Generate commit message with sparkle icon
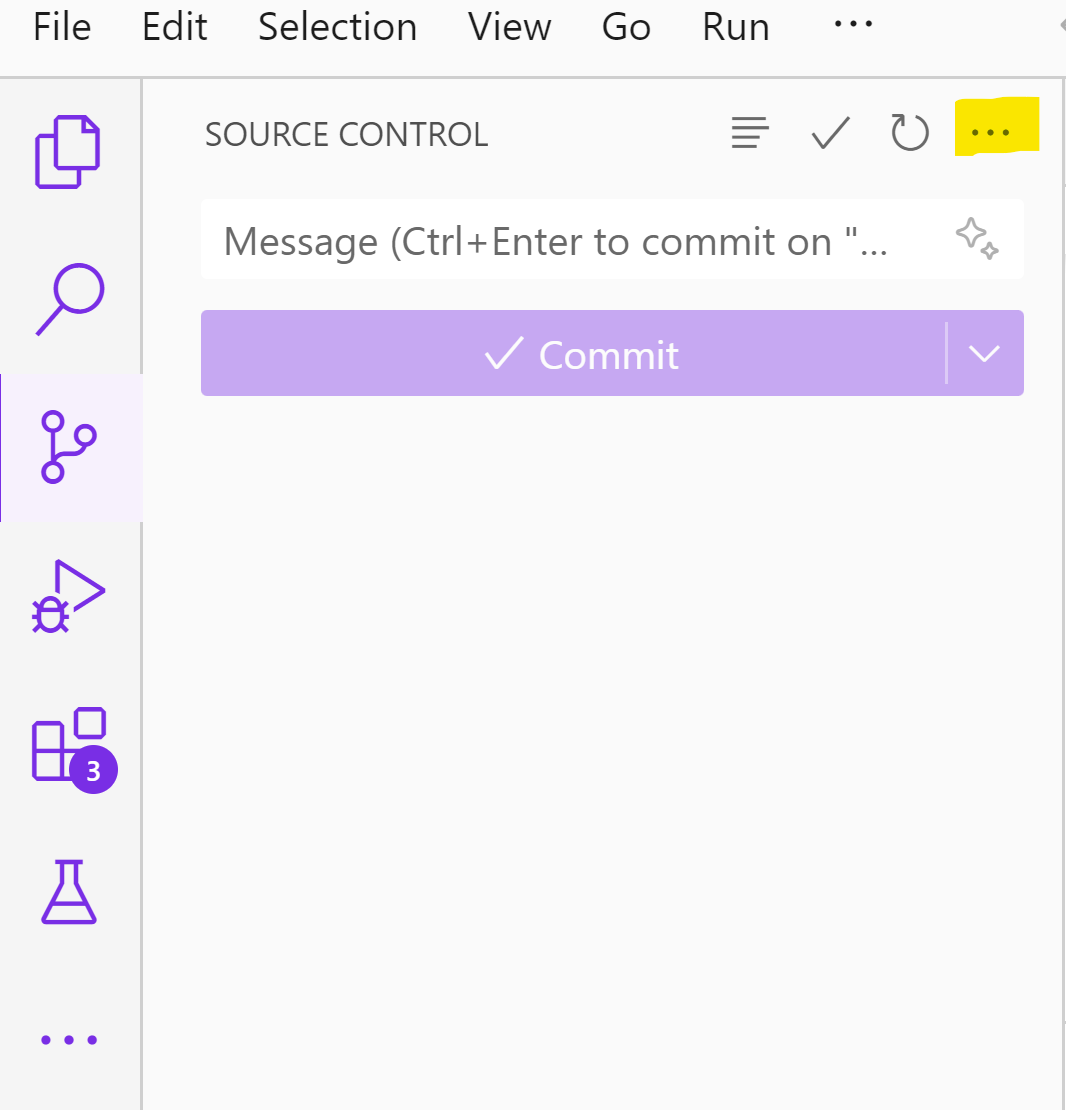The width and height of the screenshot is (1066, 1110). (977, 239)
